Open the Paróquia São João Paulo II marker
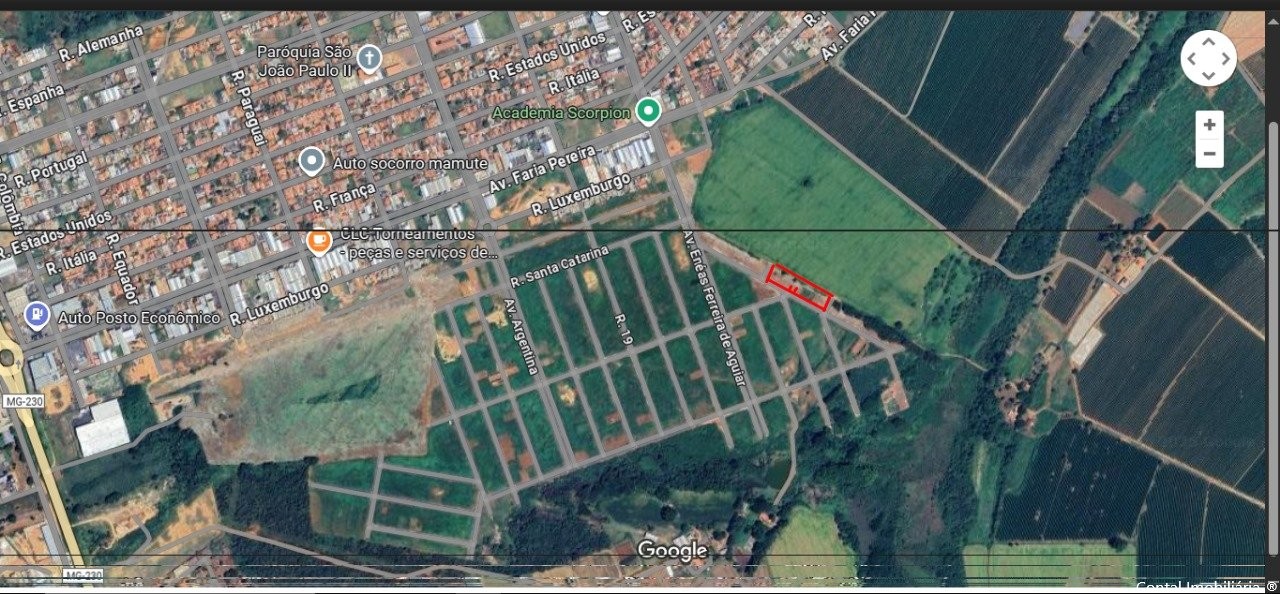The height and width of the screenshot is (594, 1280). (x=369, y=59)
